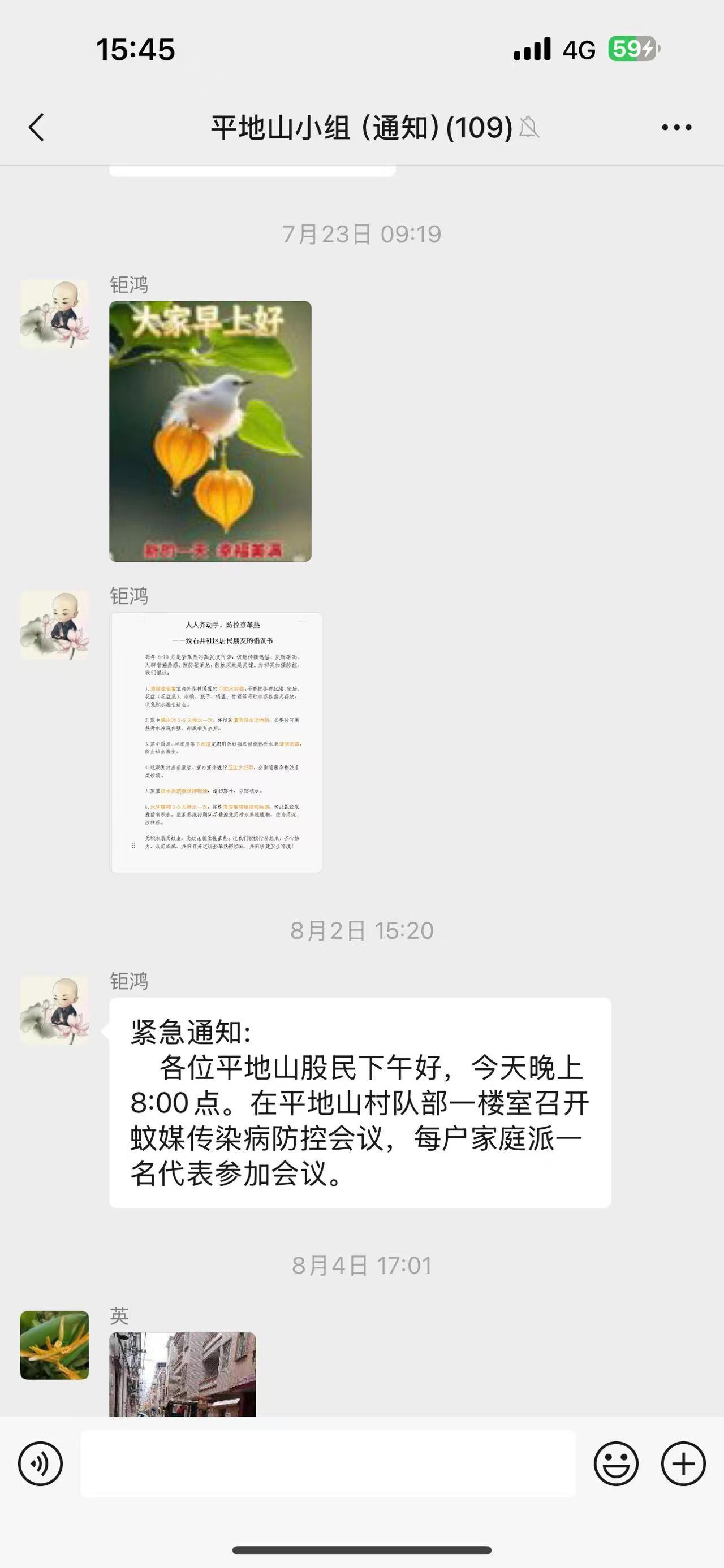This screenshot has width=724, height=1568.
Task: Open the emoji sticker panel
Action: click(x=615, y=1463)
